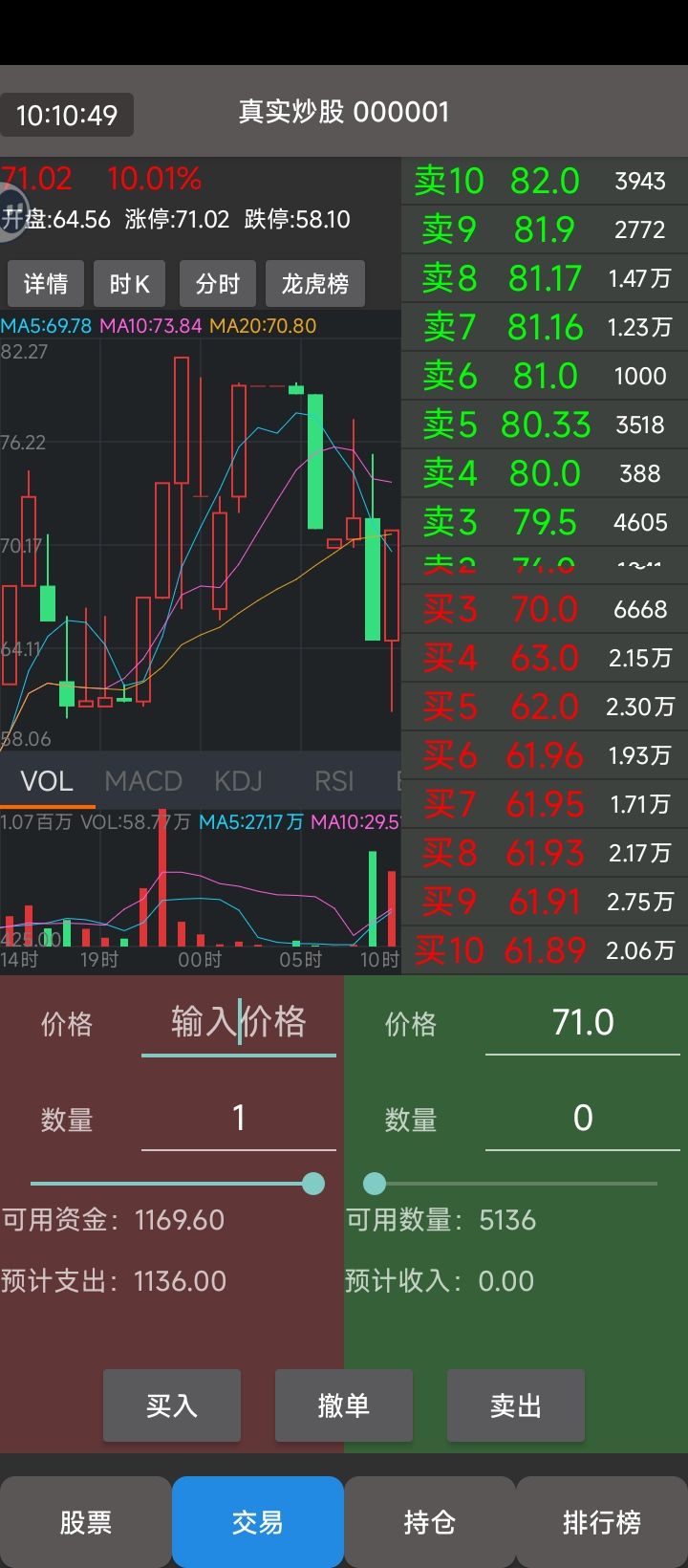This screenshot has height=1568, width=688.
Task: Switch chart to 分时 view
Action: pyautogui.click(x=218, y=284)
